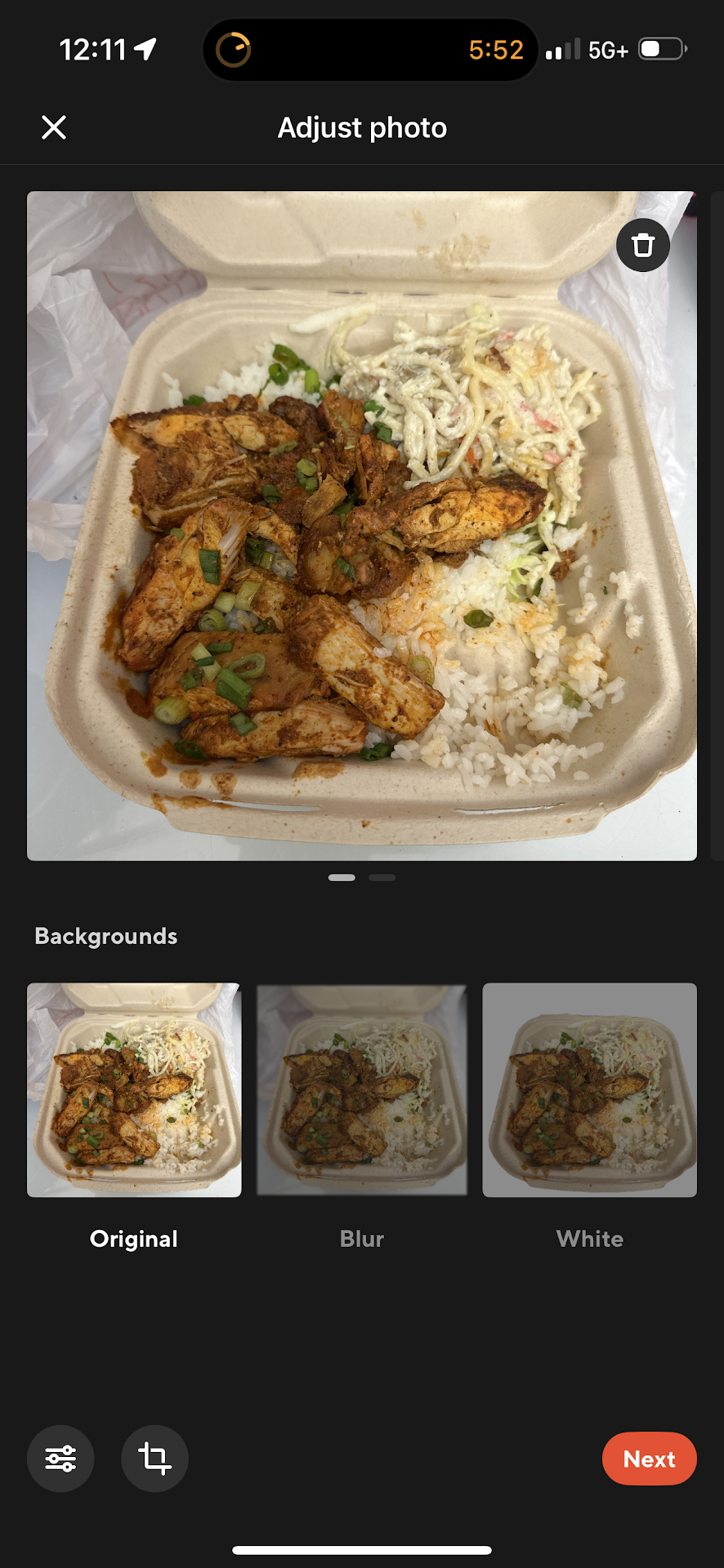Choose the White background

pos(589,1089)
